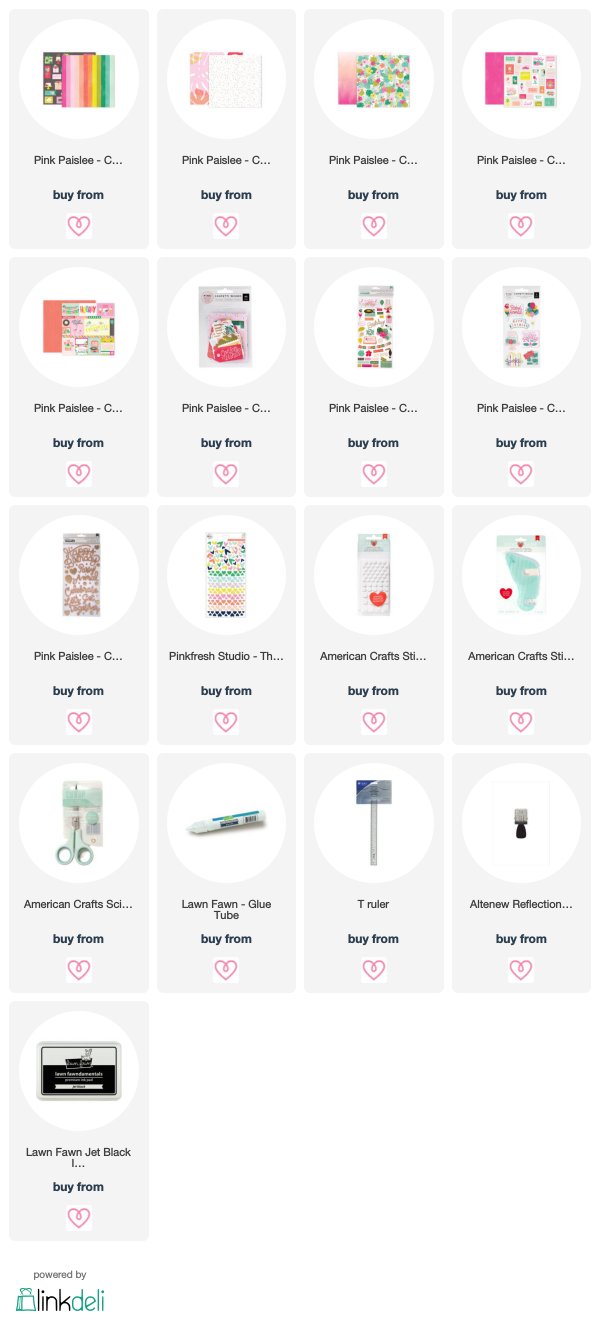The image size is (600, 1321).
Task: Tap the heart icon under Lawn Fawn Jet Black
Action: [x=79, y=1217]
